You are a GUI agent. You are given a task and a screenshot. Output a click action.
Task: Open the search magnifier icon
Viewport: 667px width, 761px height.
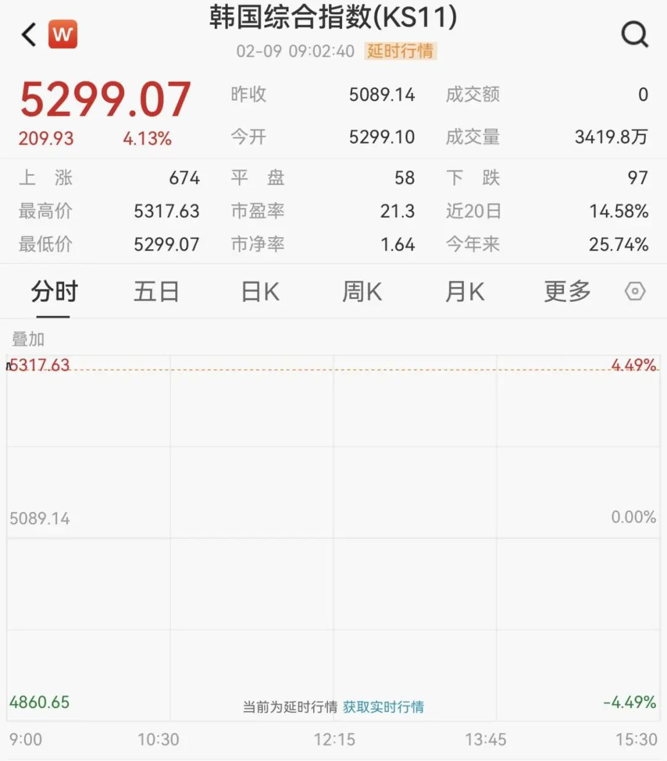[x=635, y=34]
